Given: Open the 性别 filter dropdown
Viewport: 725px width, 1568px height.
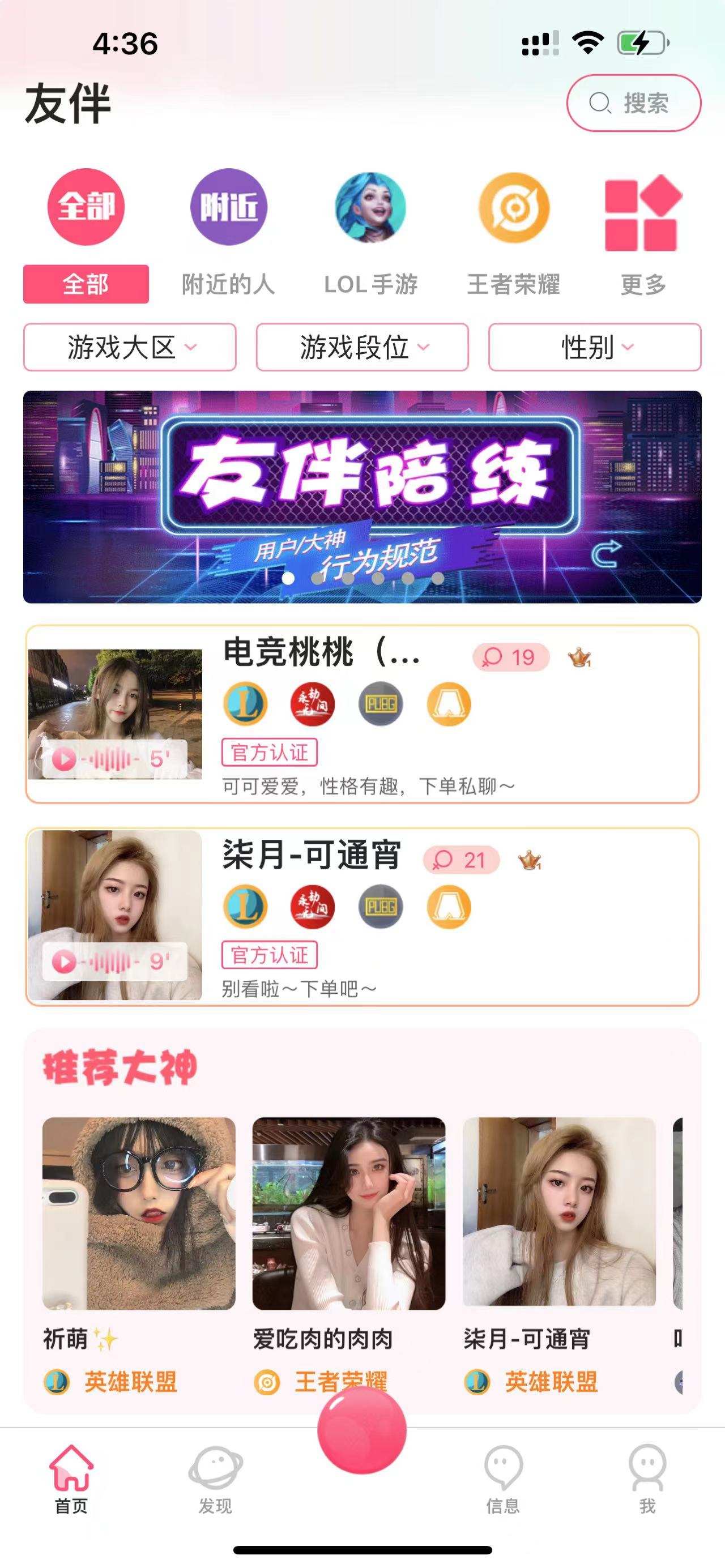Looking at the screenshot, I should coord(595,347).
